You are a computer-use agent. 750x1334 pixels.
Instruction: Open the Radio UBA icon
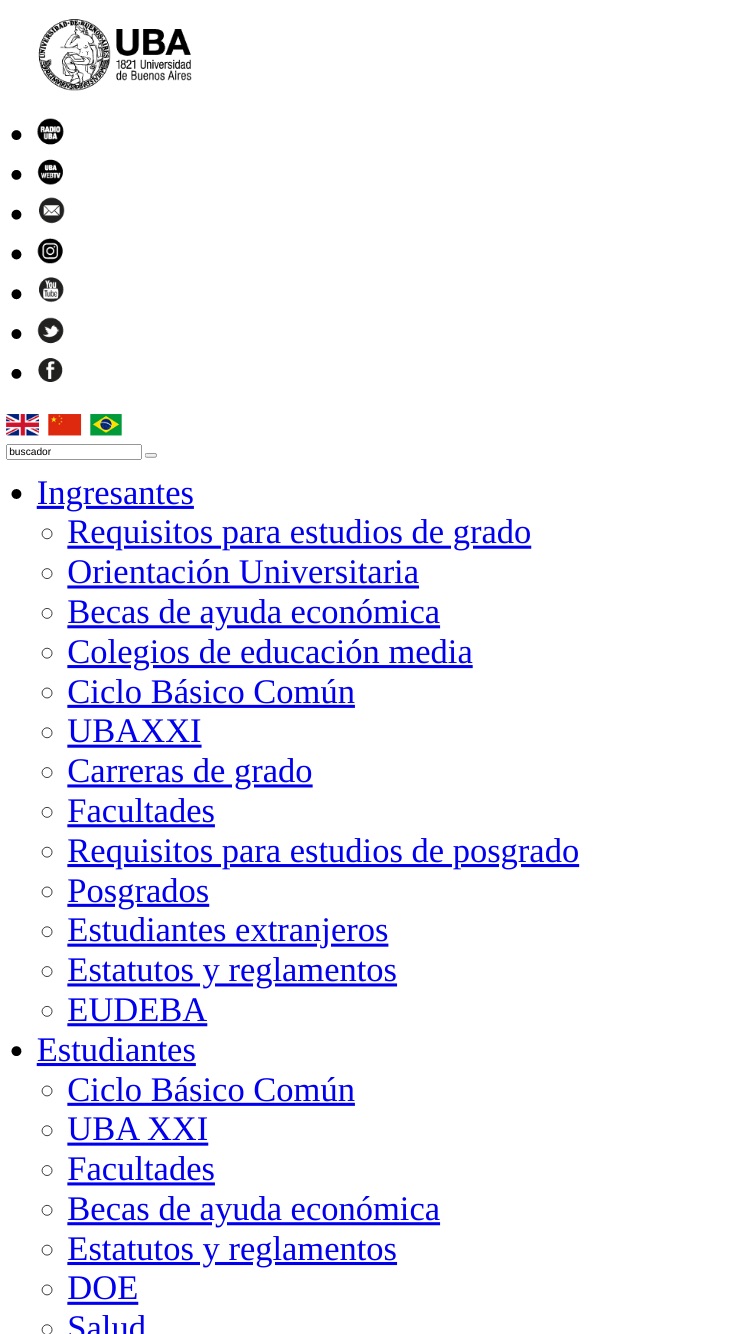point(50,132)
